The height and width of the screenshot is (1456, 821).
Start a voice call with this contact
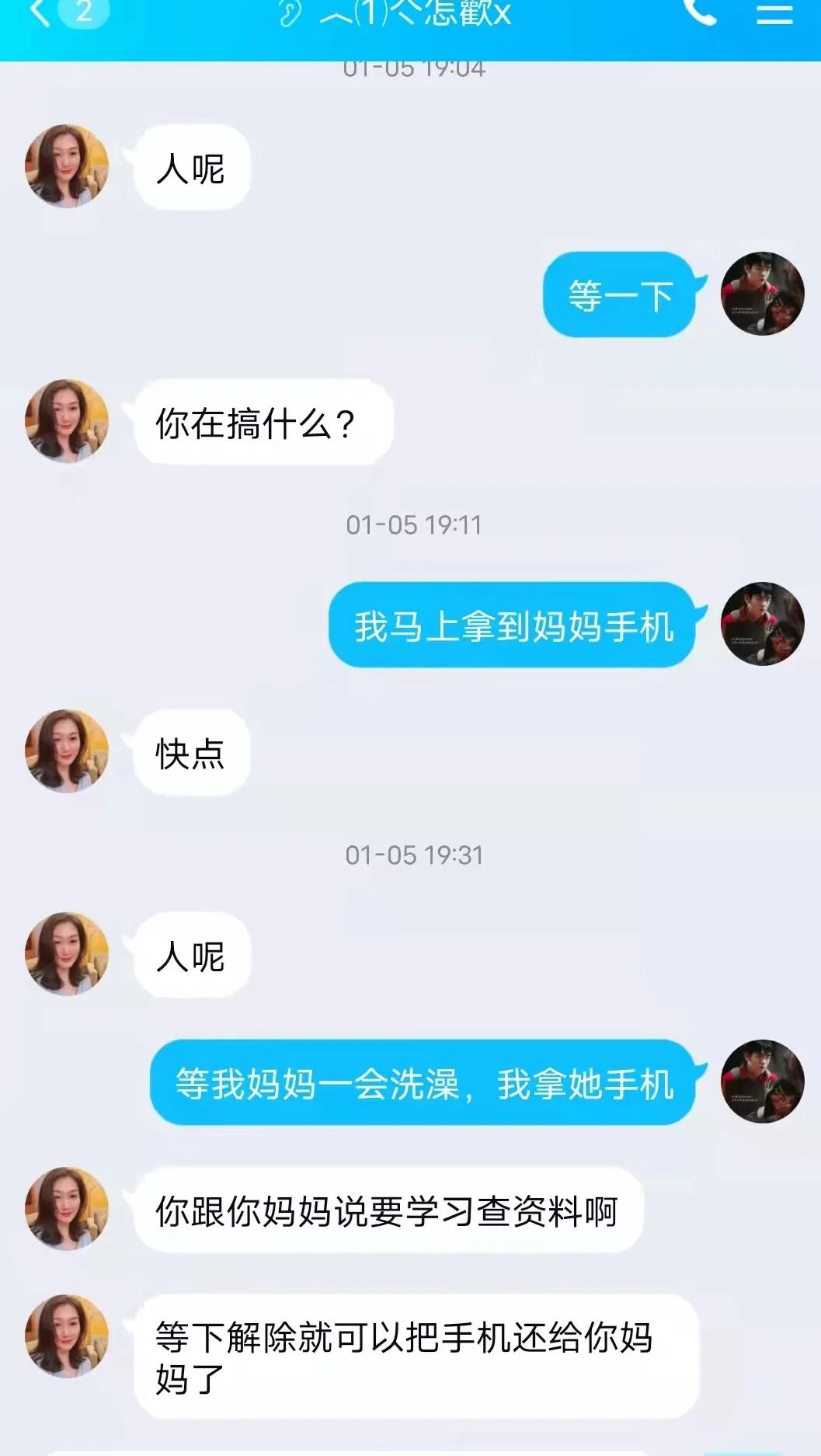[x=699, y=12]
